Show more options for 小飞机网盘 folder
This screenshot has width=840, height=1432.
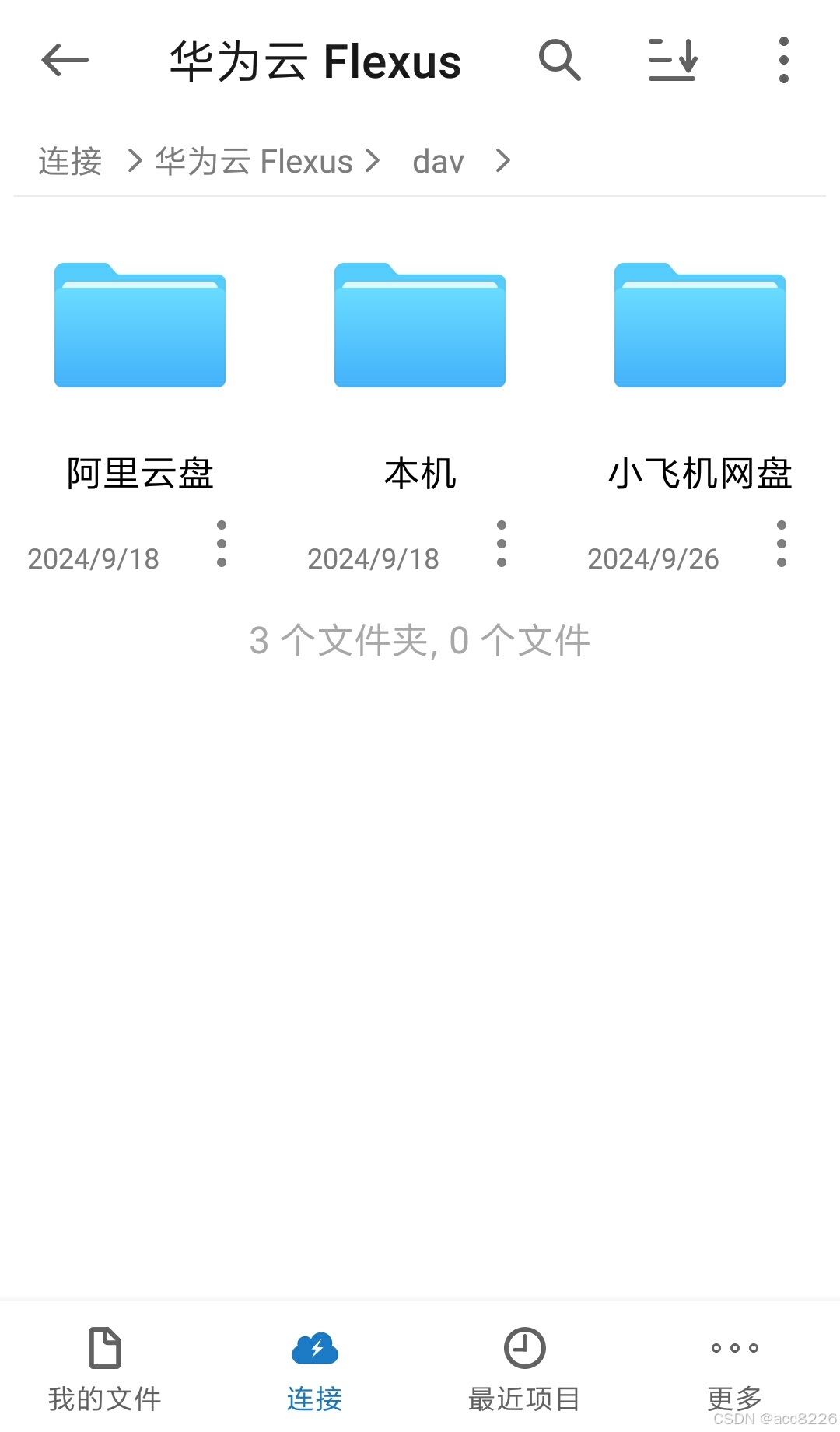tap(782, 544)
